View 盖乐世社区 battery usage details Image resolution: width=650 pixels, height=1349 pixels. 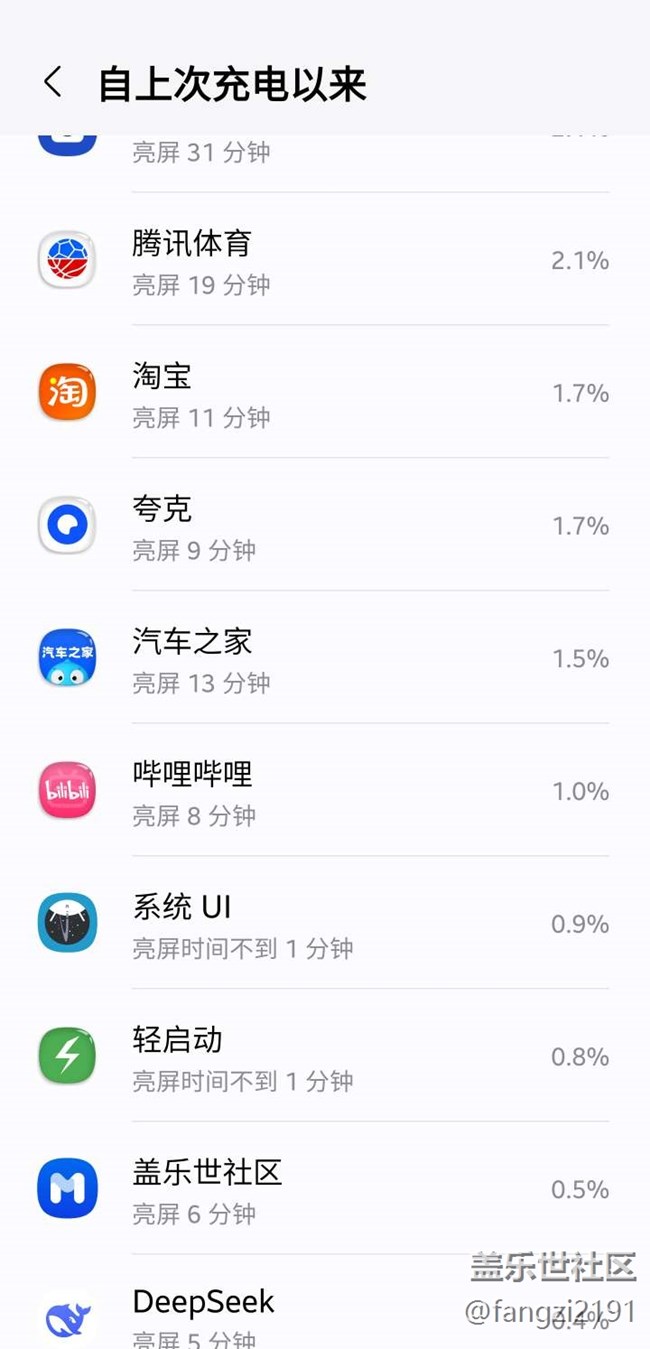point(324,1189)
